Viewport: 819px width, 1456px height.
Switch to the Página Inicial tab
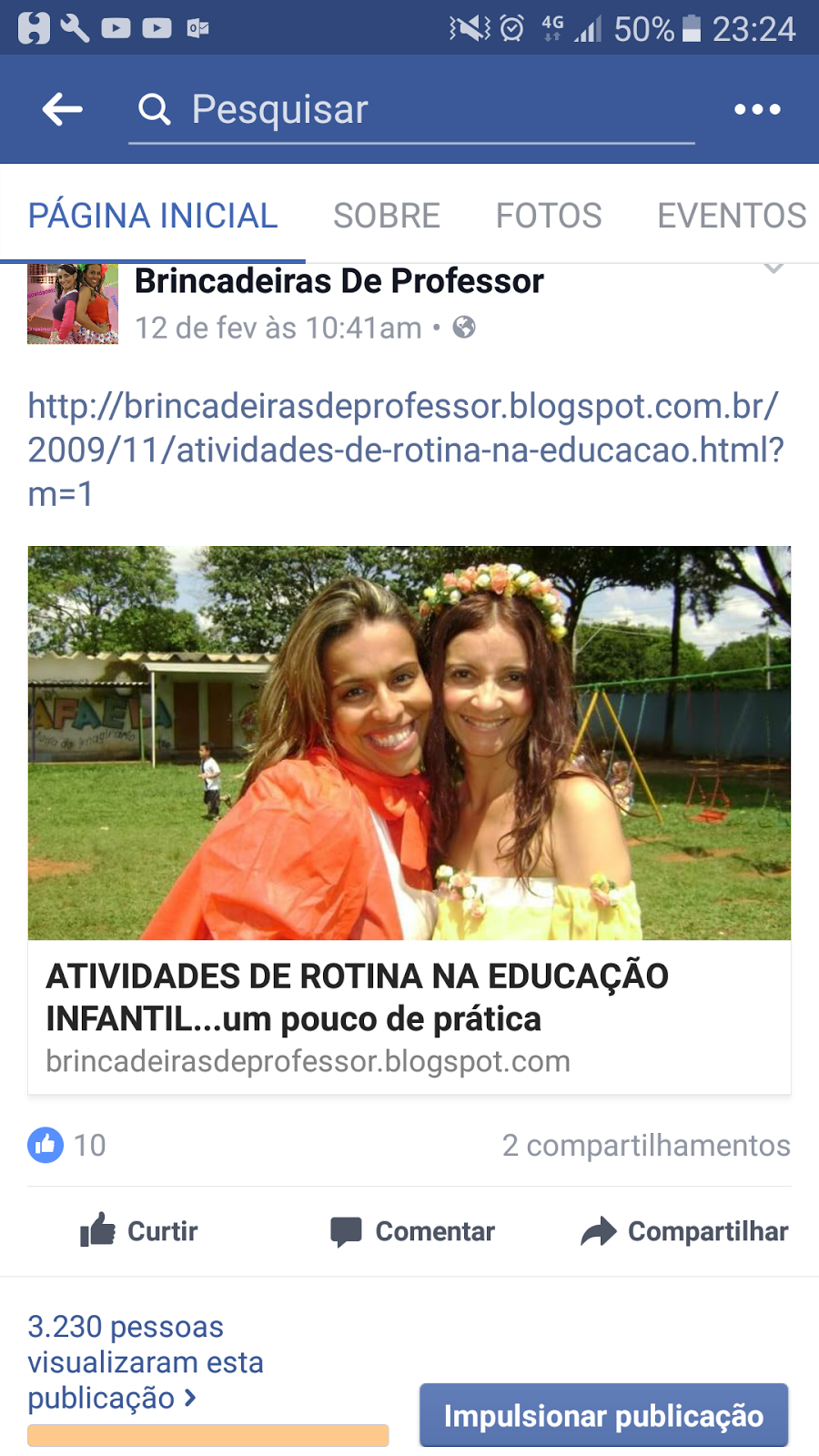[x=153, y=216]
